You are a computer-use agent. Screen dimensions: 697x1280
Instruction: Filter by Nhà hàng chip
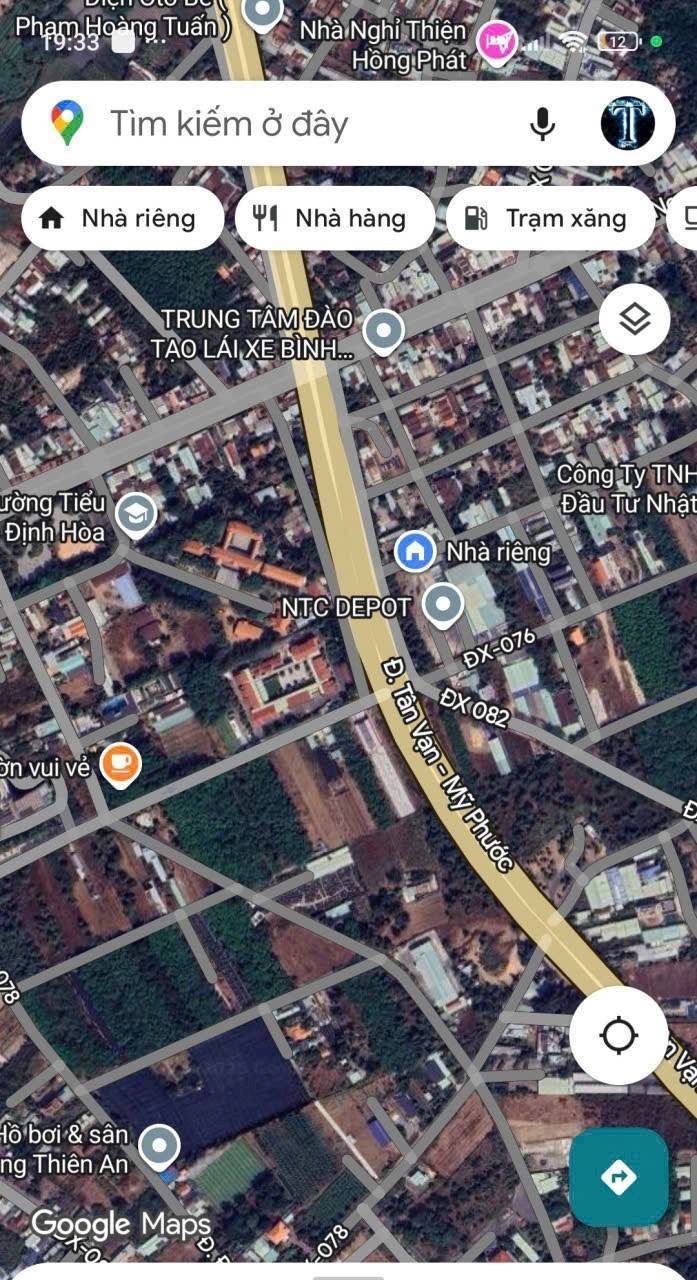pyautogui.click(x=335, y=218)
